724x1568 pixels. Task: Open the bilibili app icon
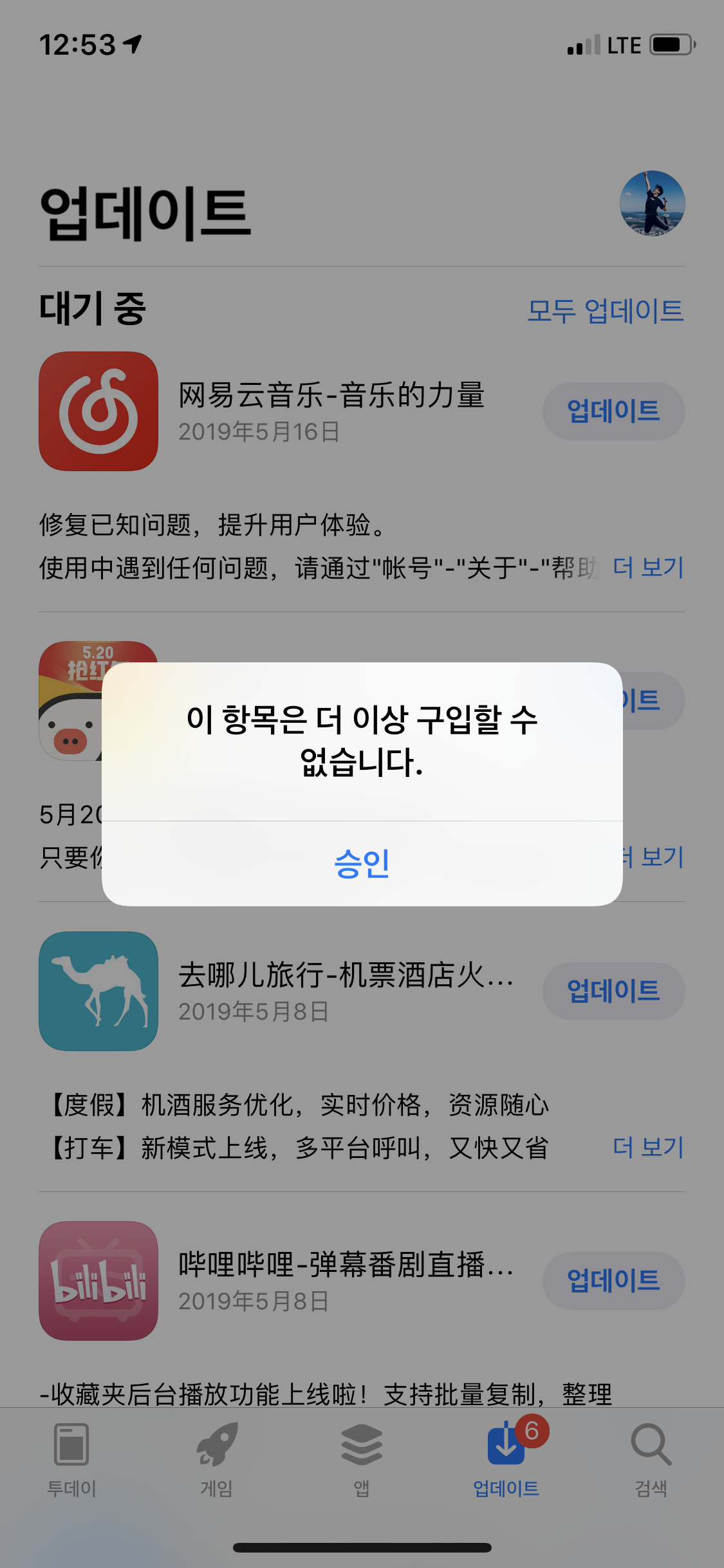point(98,1281)
